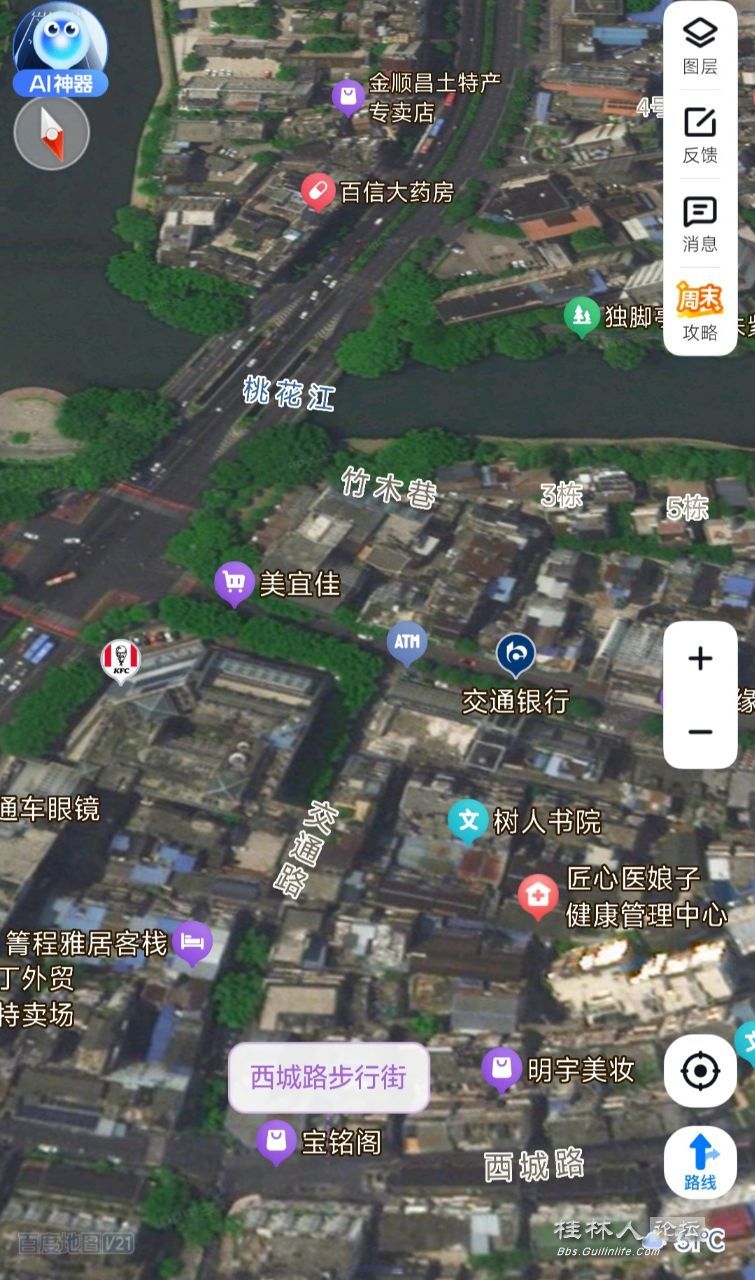Image resolution: width=755 pixels, height=1280 pixels.
Task: Select the 百信大药房 pharmacy marker
Action: pos(318,190)
